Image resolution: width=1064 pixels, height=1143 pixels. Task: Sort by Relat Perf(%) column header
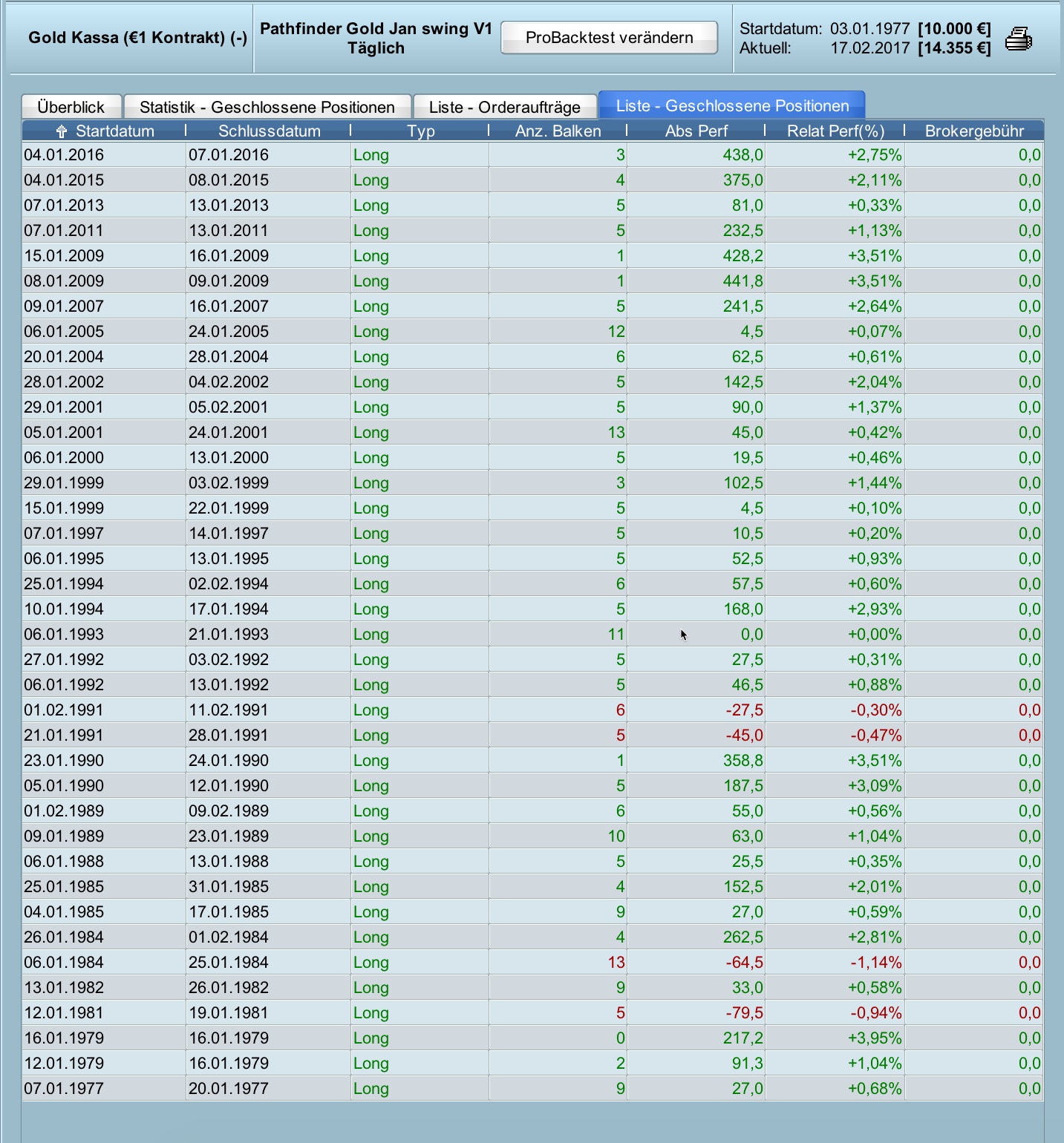(835, 131)
